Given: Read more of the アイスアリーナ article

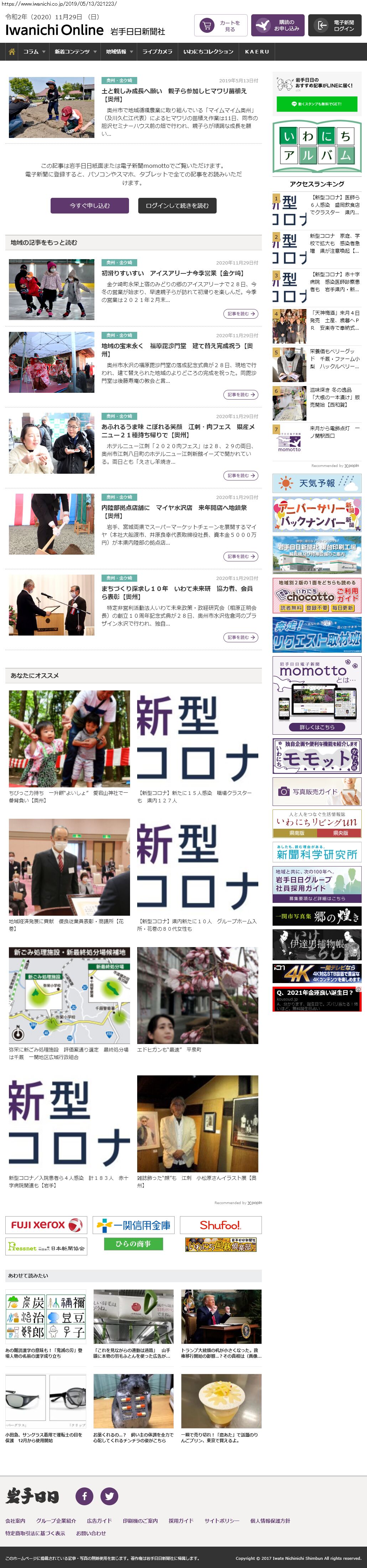Looking at the screenshot, I should coord(241,314).
